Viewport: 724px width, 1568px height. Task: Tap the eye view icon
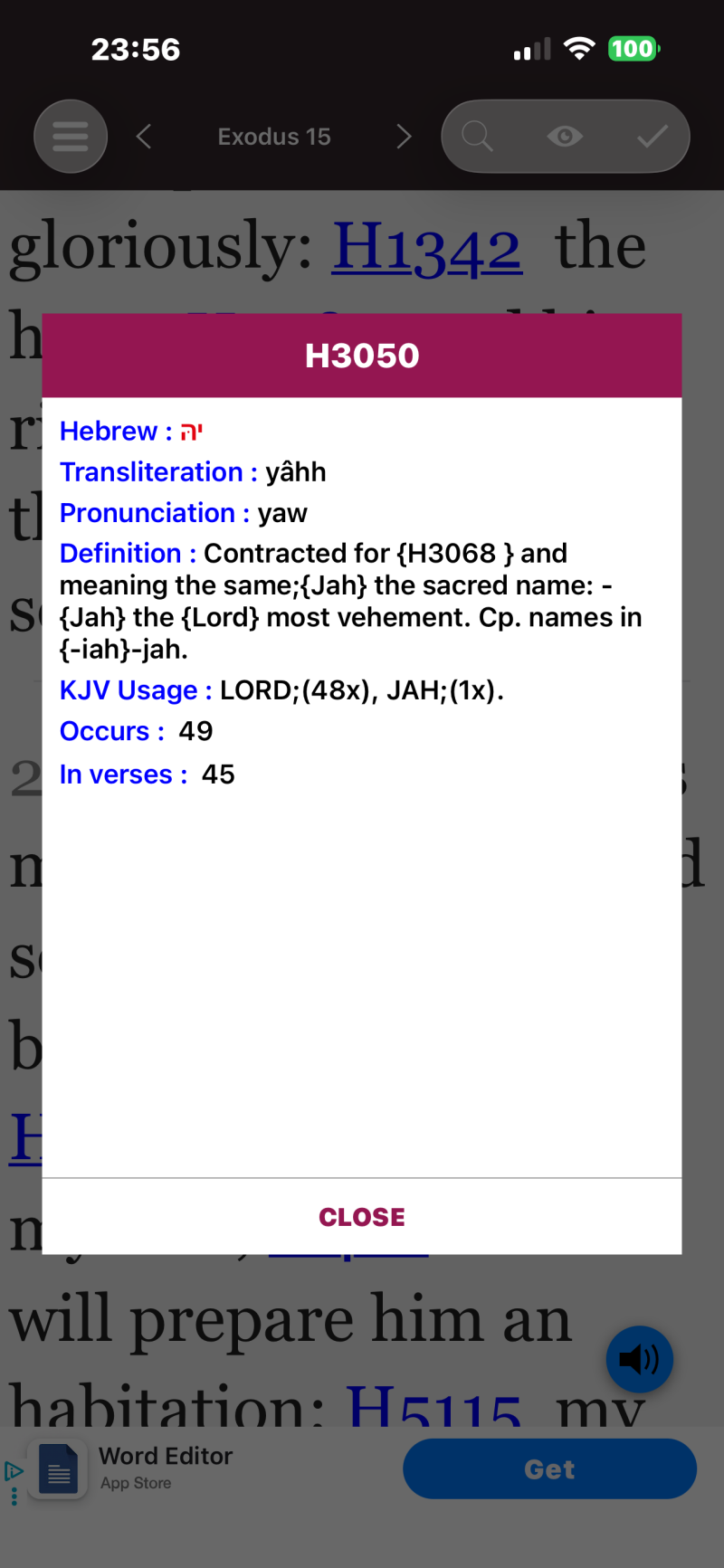[x=565, y=137]
